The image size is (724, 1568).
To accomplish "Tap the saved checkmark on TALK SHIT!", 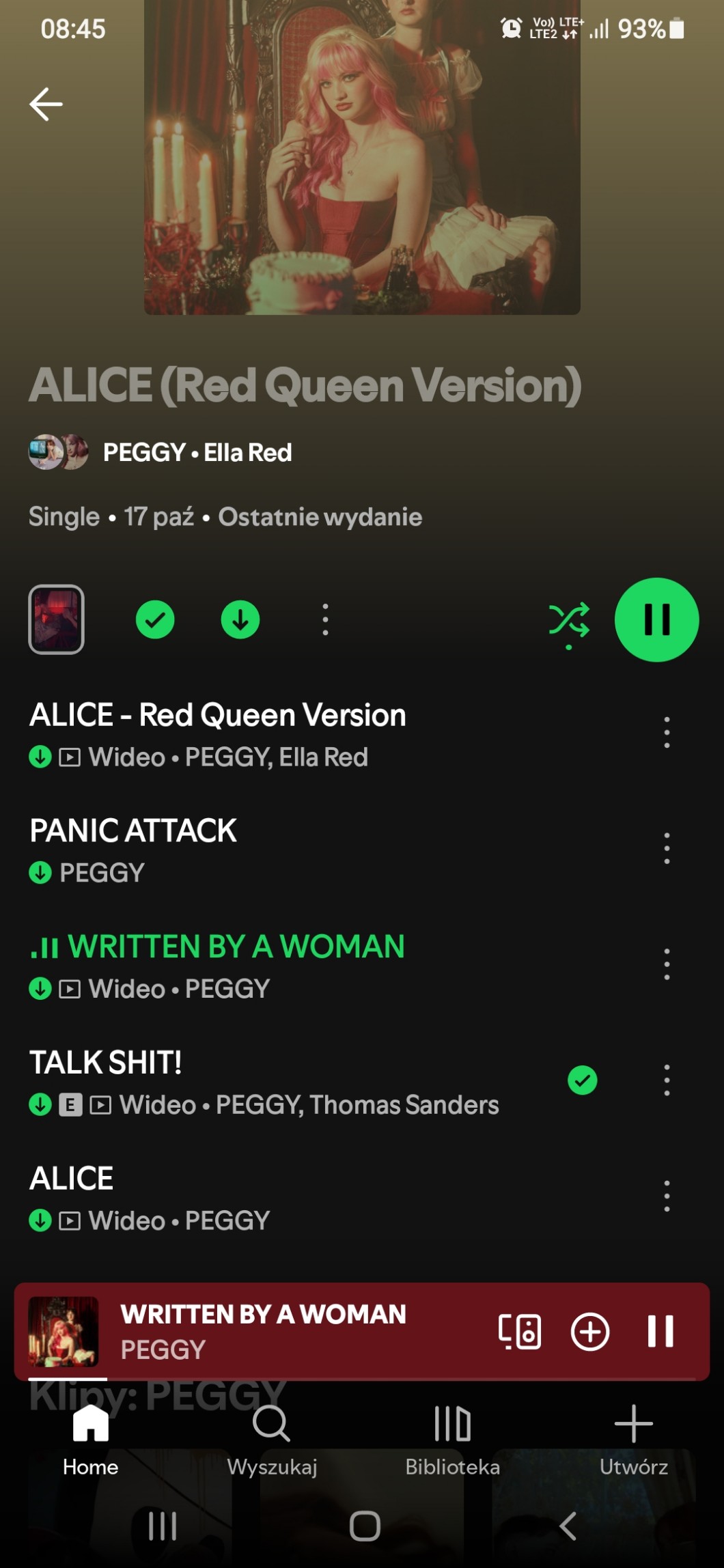I will click(x=582, y=1080).
